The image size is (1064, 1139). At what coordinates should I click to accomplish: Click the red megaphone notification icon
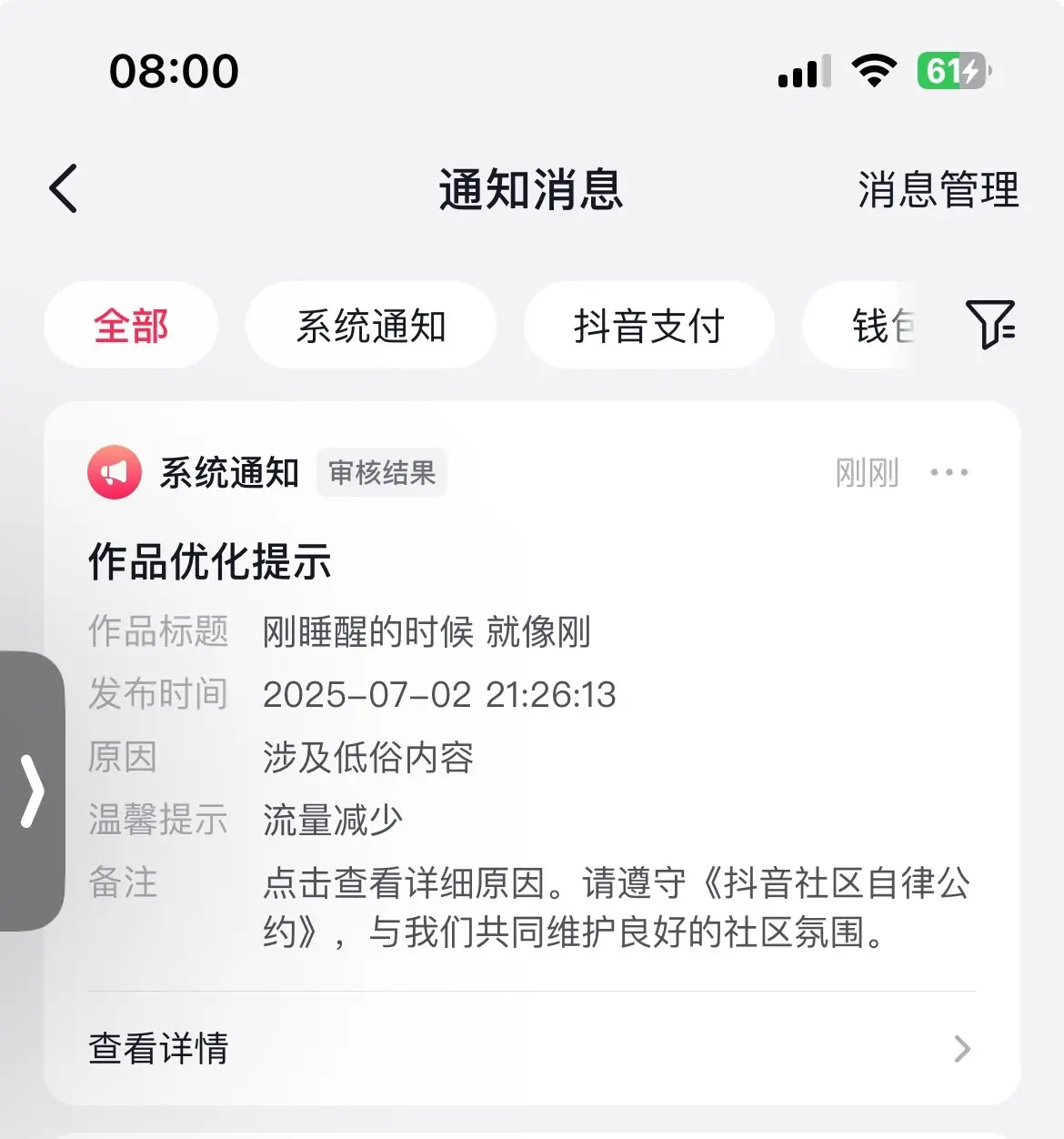[x=113, y=472]
